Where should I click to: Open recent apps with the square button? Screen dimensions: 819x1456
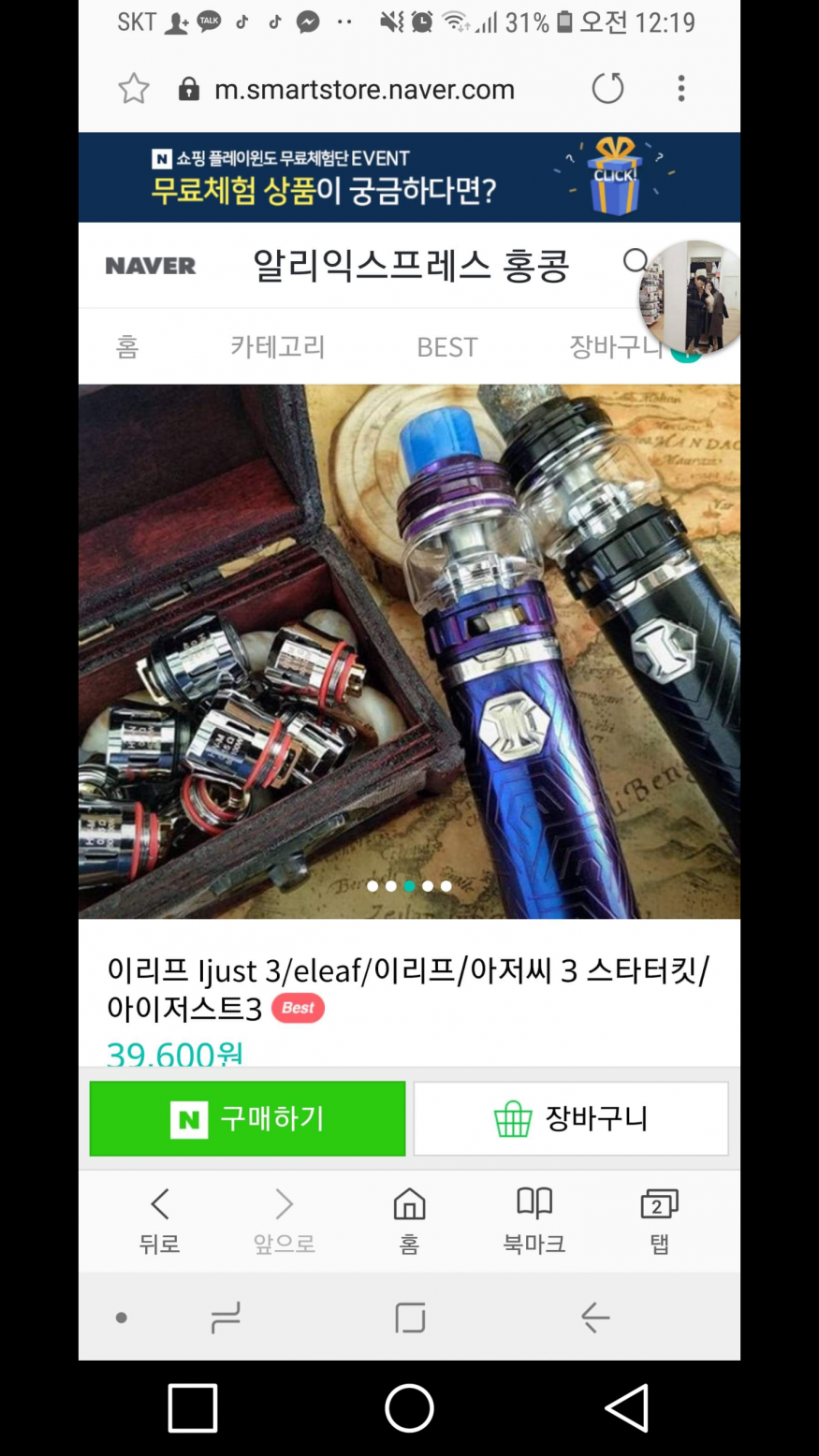pyautogui.click(x=193, y=1407)
